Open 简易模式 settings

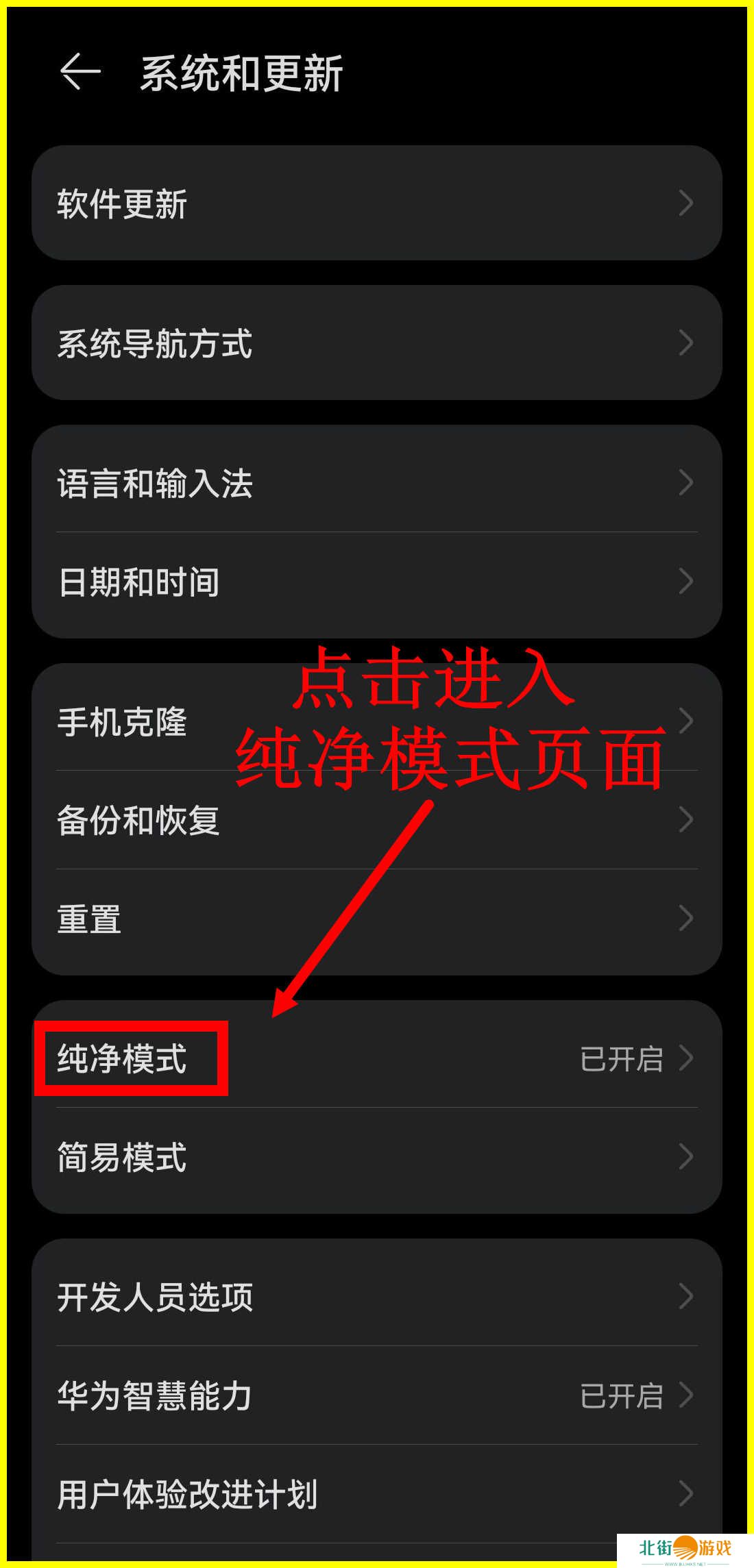point(376,1158)
